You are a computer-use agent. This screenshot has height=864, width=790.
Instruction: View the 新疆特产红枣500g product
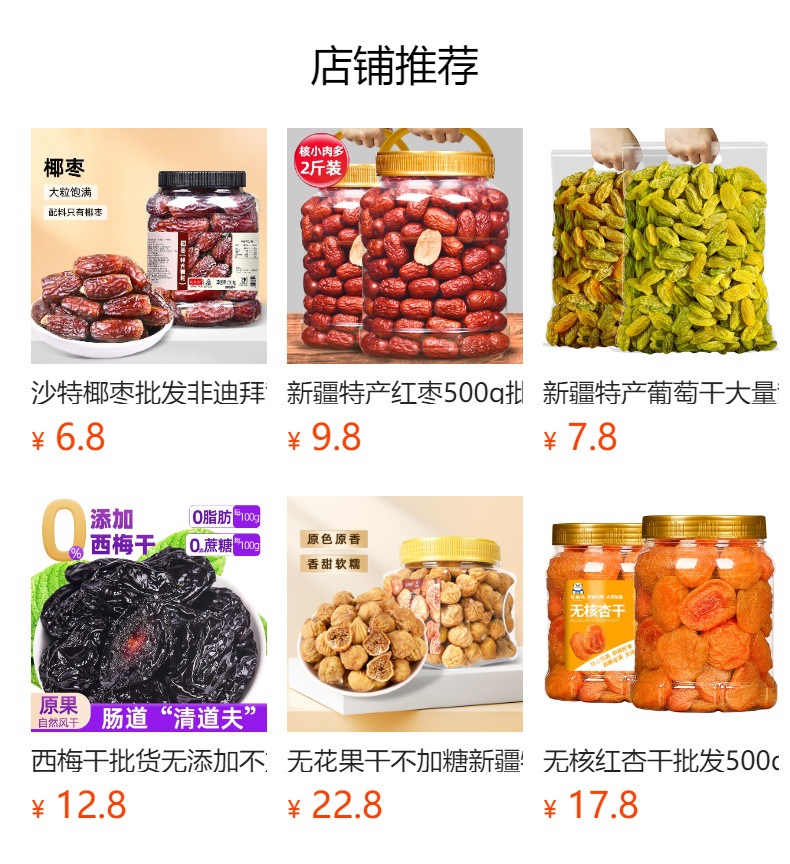tap(404, 246)
